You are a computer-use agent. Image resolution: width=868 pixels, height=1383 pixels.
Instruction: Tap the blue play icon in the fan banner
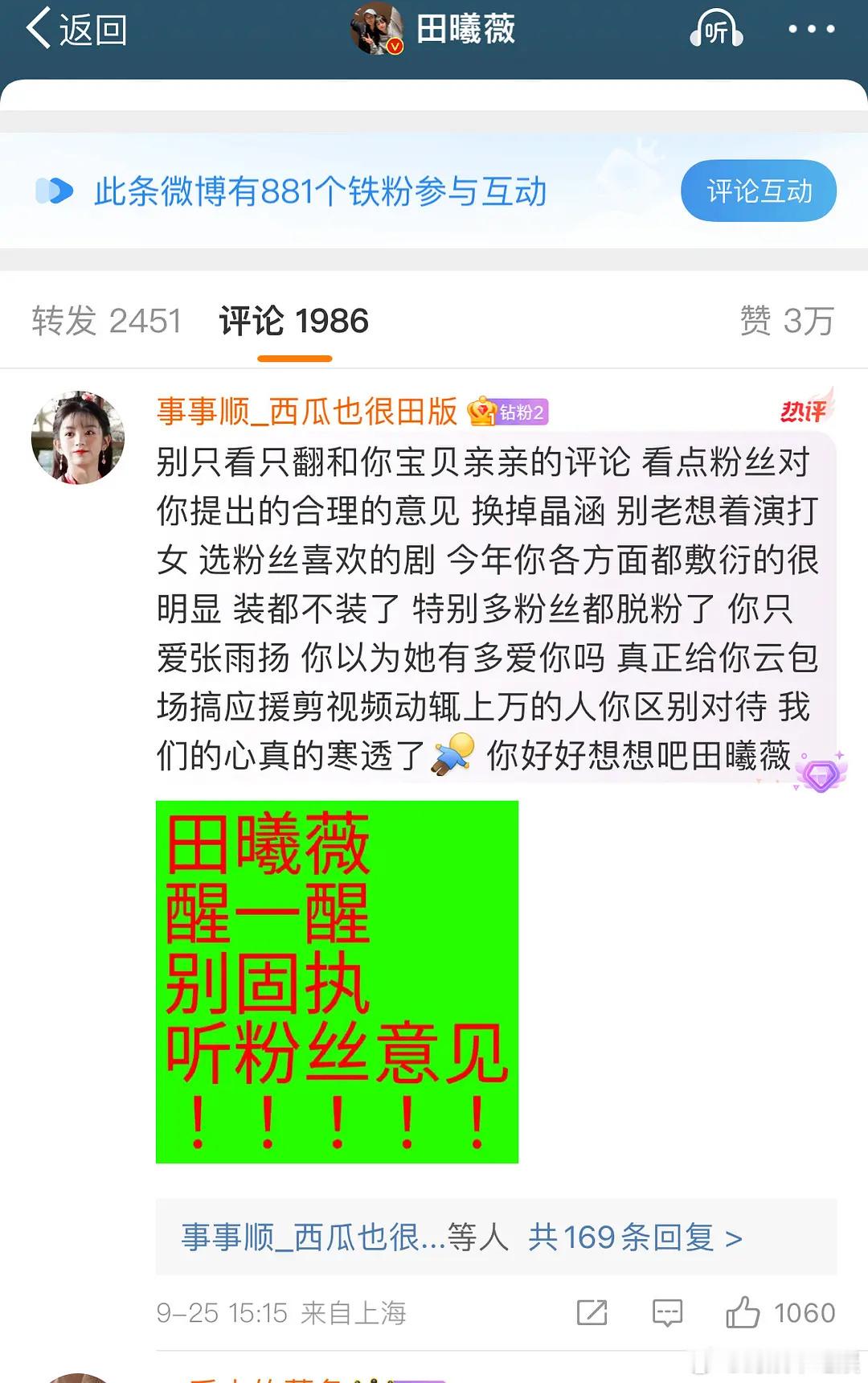[53, 191]
